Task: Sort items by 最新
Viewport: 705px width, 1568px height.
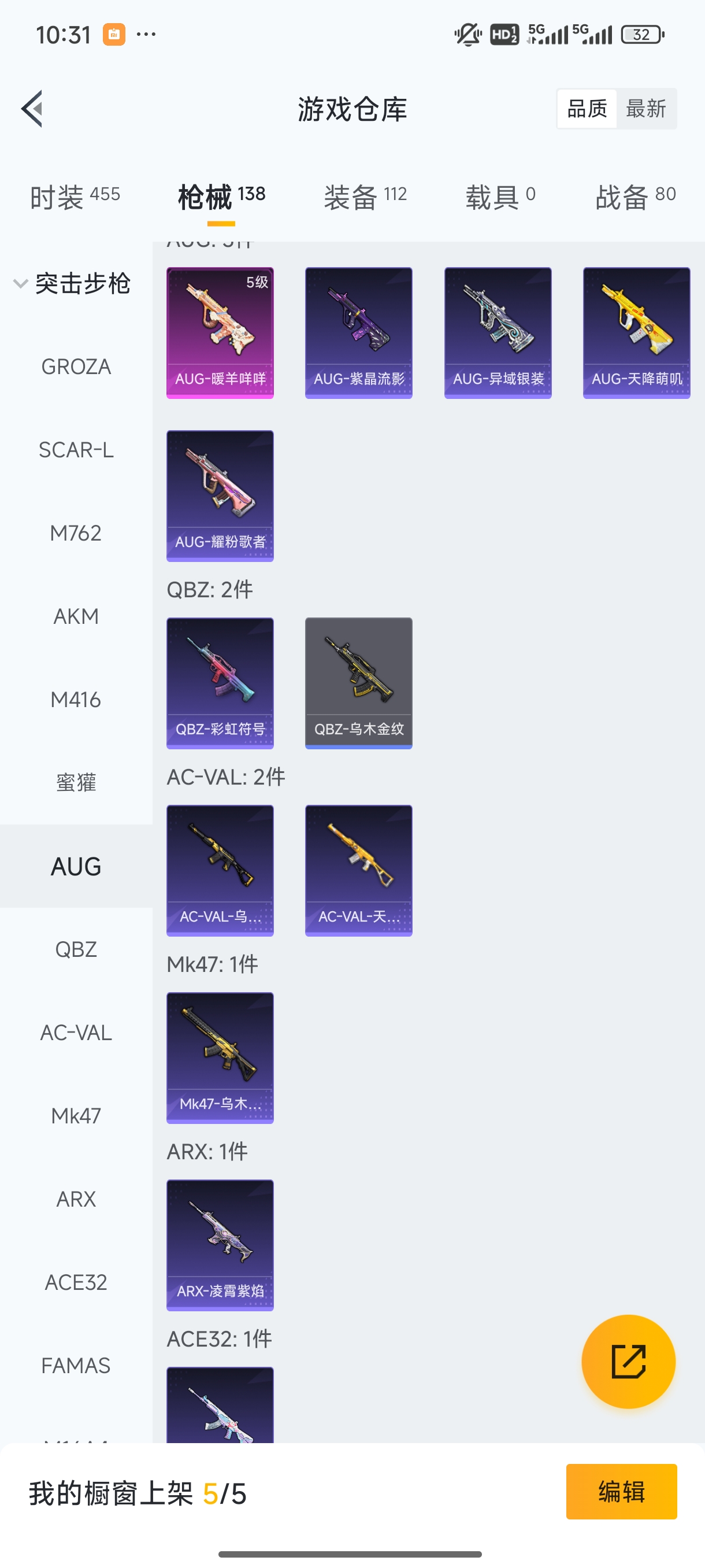Action: [x=645, y=109]
